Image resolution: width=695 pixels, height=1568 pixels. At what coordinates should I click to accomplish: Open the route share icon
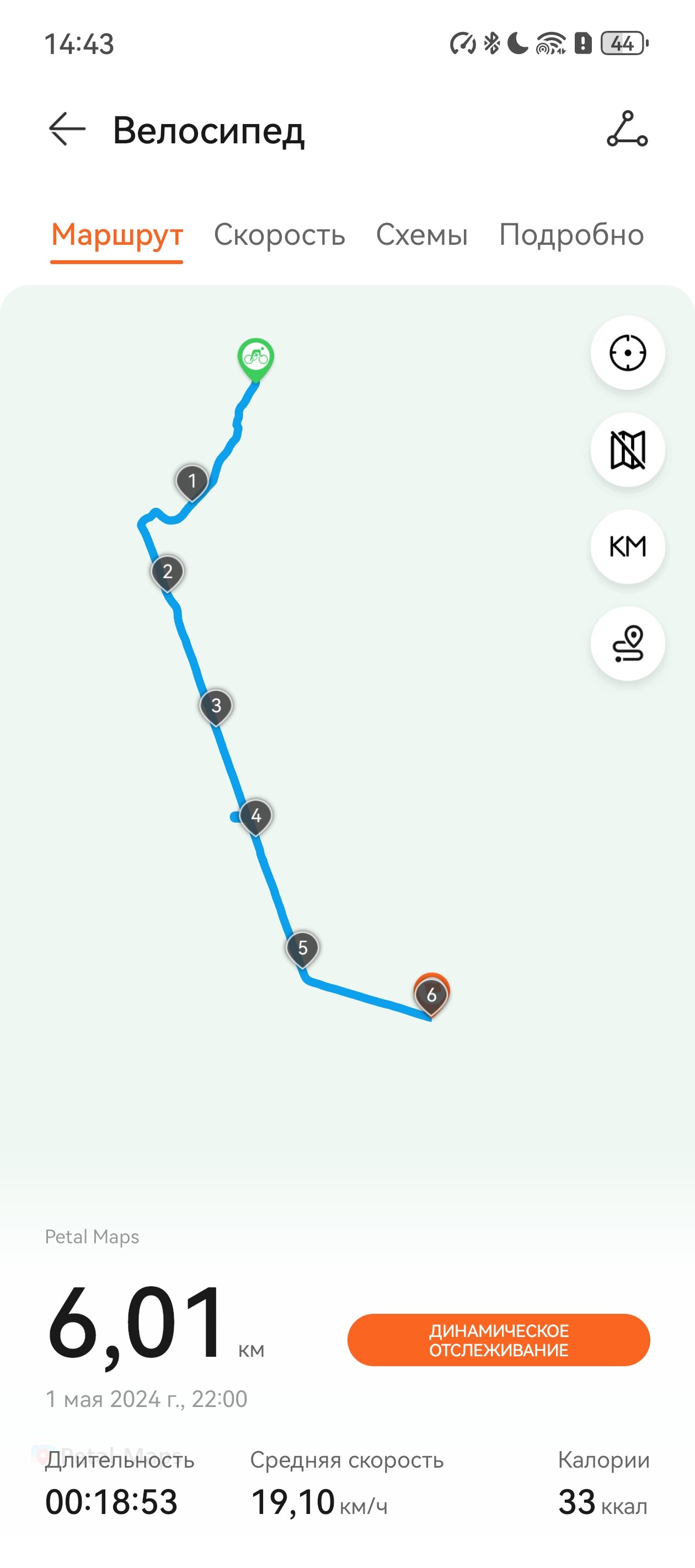pyautogui.click(x=627, y=129)
